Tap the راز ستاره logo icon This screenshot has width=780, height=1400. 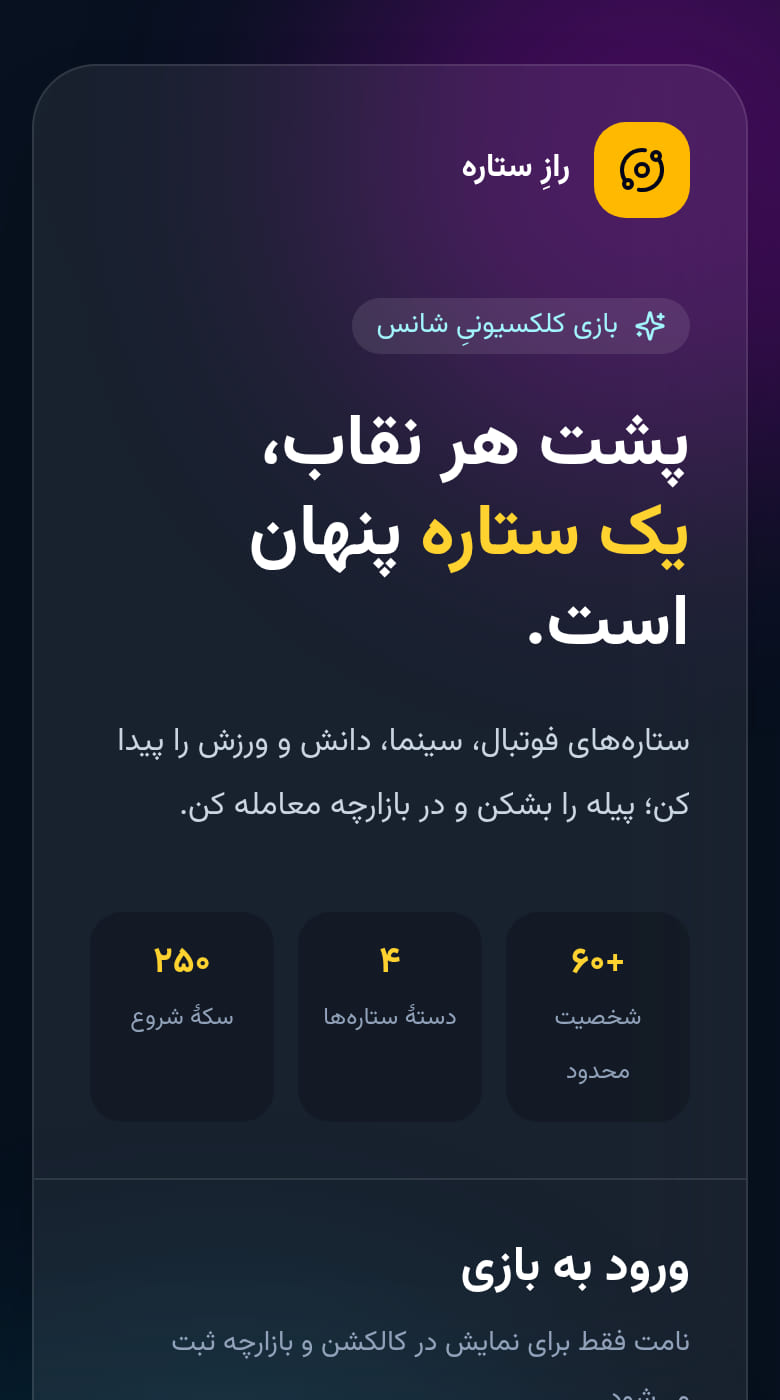(x=642, y=170)
